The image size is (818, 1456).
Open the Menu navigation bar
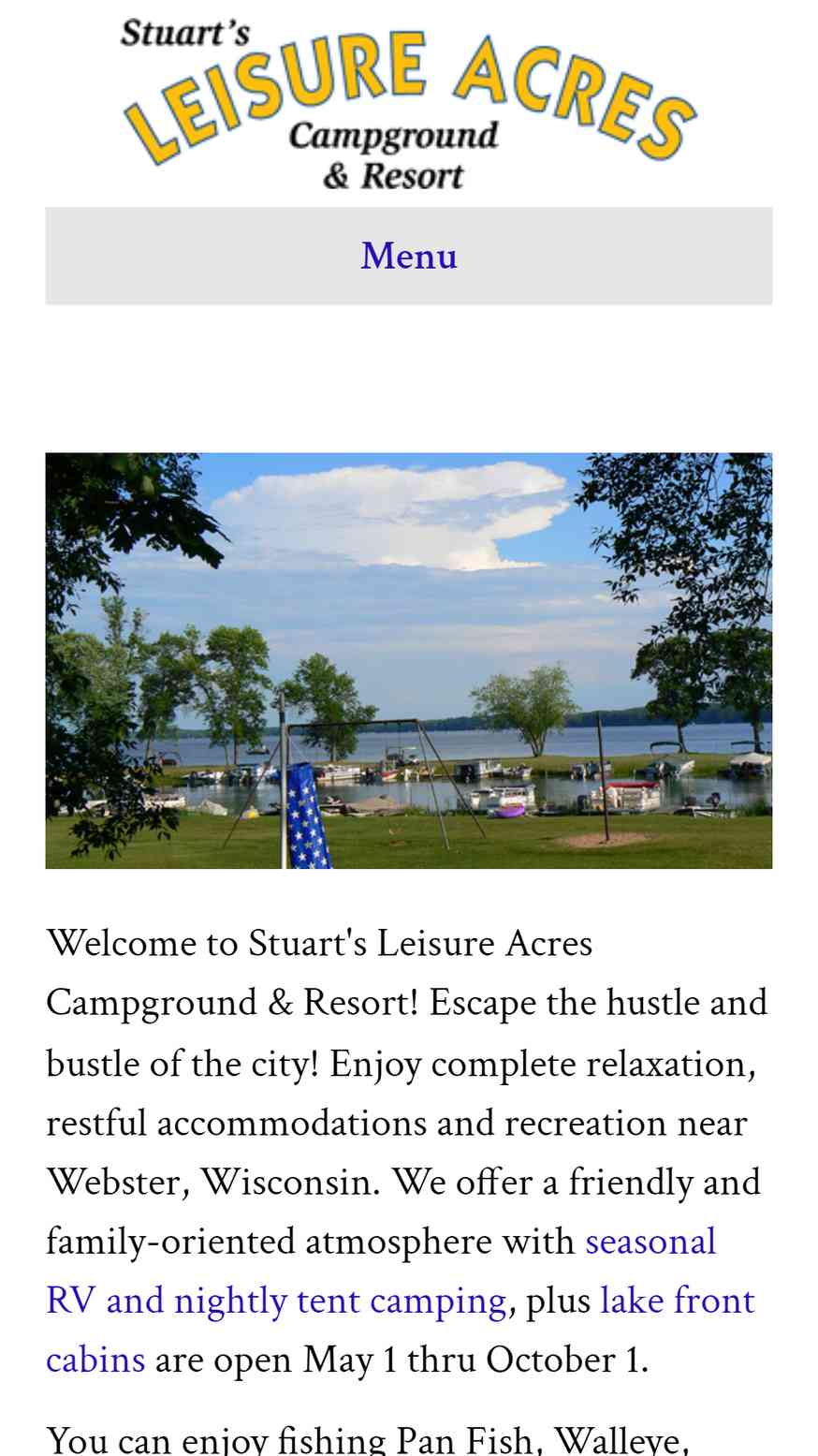tap(409, 256)
